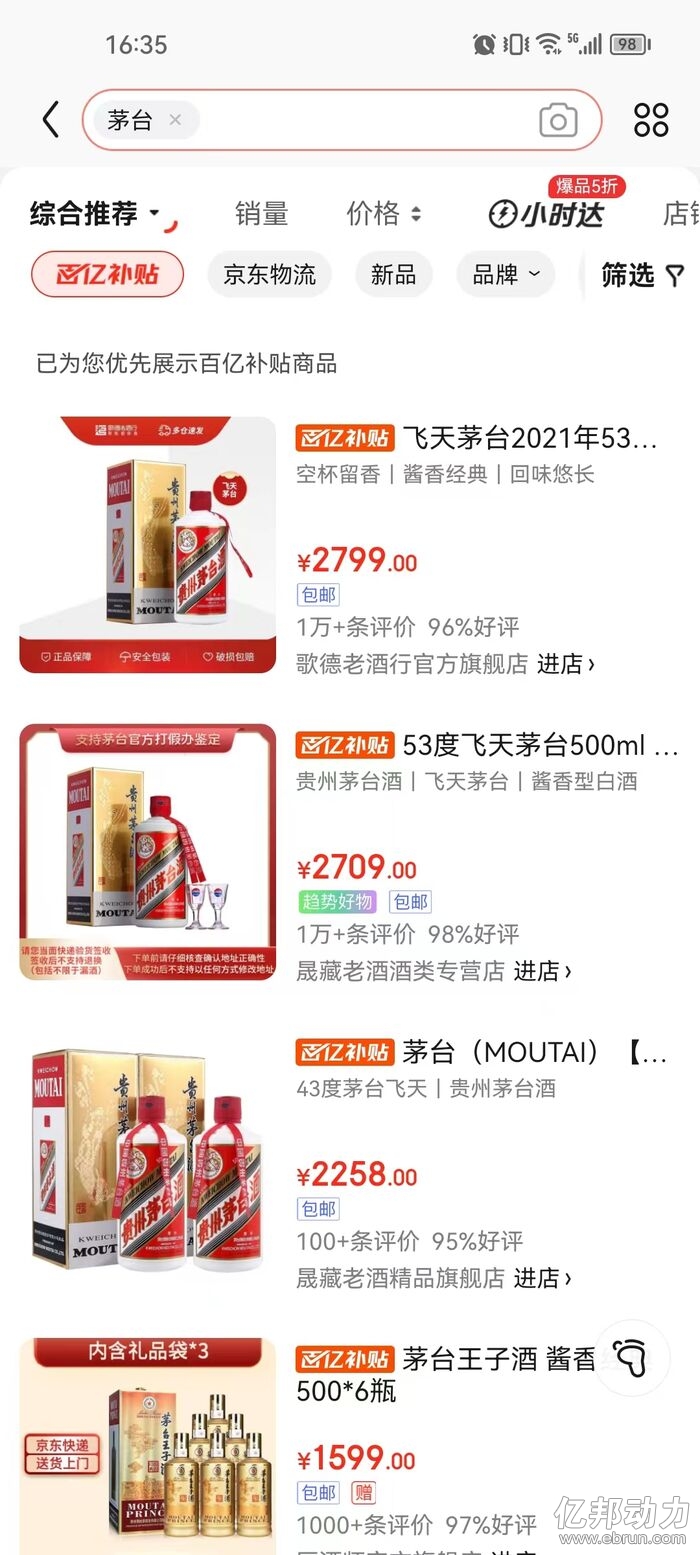Switch to the 小时达 tab
The image size is (700, 1555).
(546, 213)
